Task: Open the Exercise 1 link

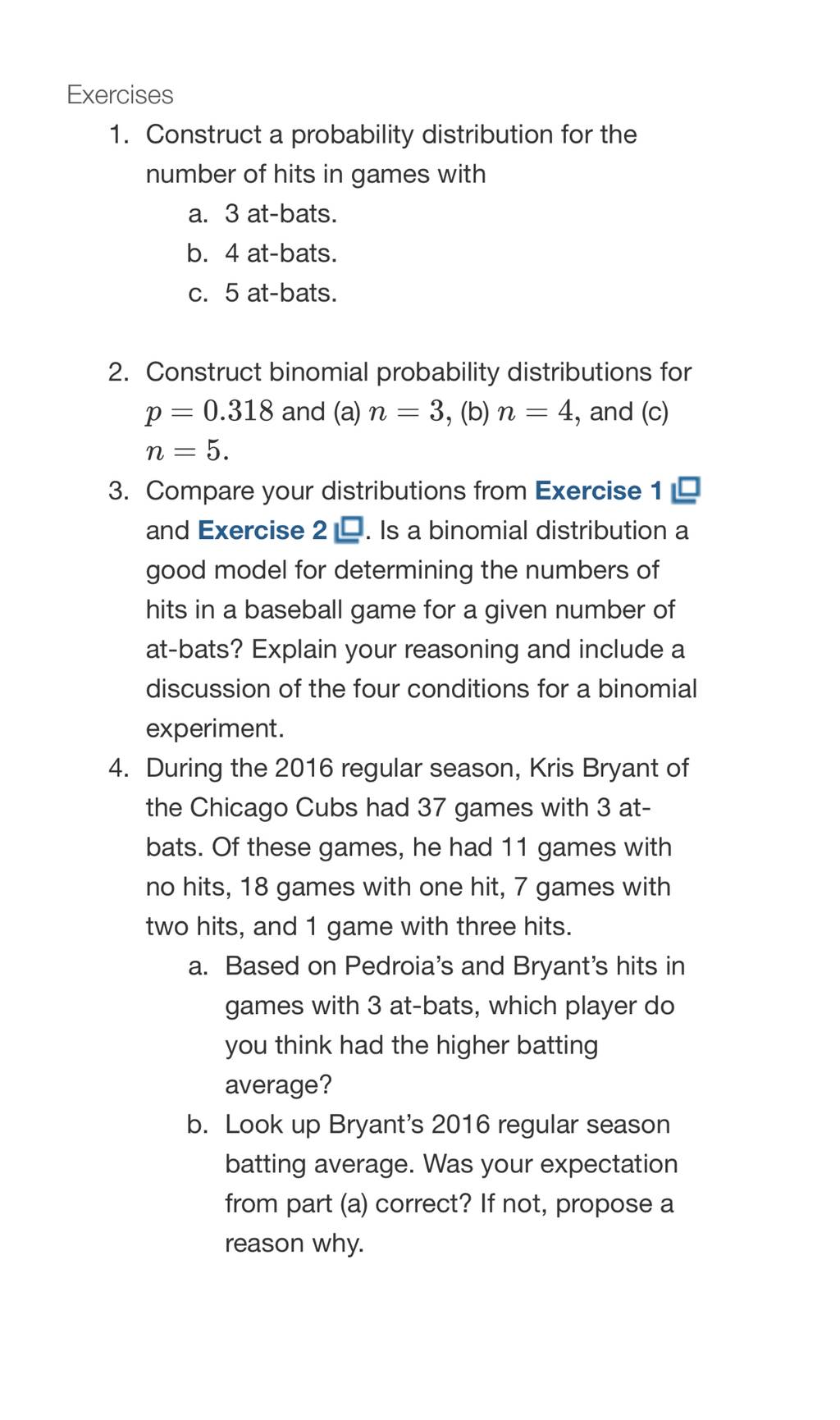Action: (x=617, y=491)
